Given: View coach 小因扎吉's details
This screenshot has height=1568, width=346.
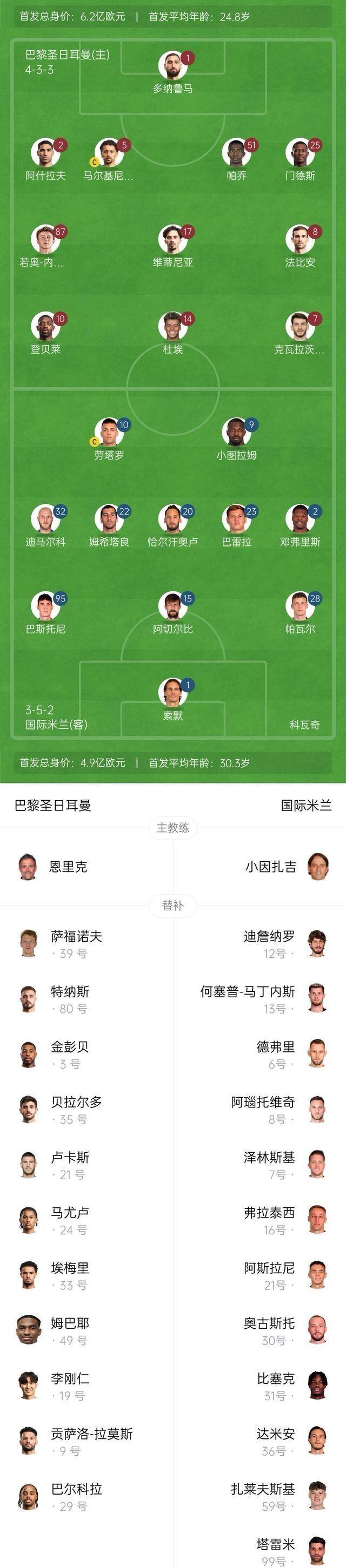Looking at the screenshot, I should [x=271, y=867].
